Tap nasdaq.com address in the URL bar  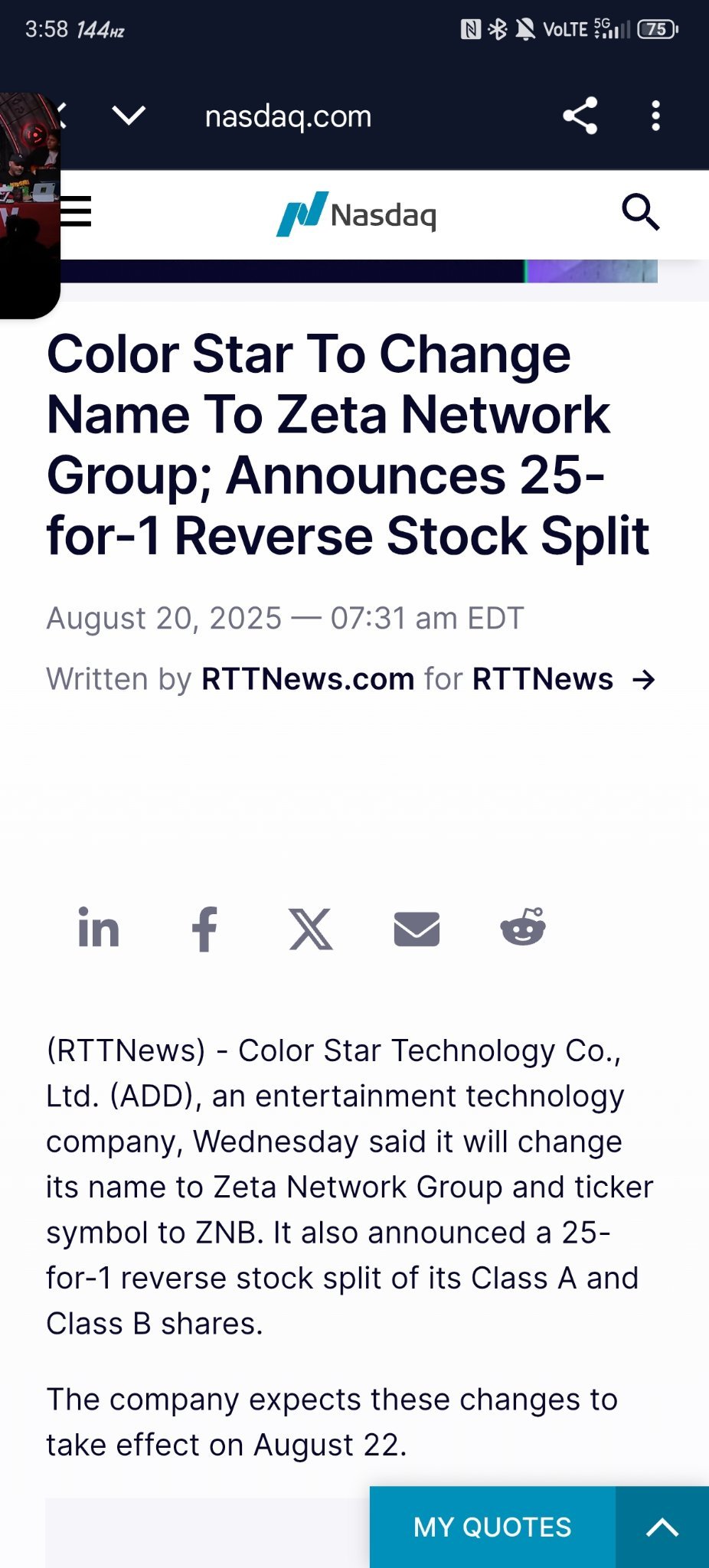click(x=288, y=116)
